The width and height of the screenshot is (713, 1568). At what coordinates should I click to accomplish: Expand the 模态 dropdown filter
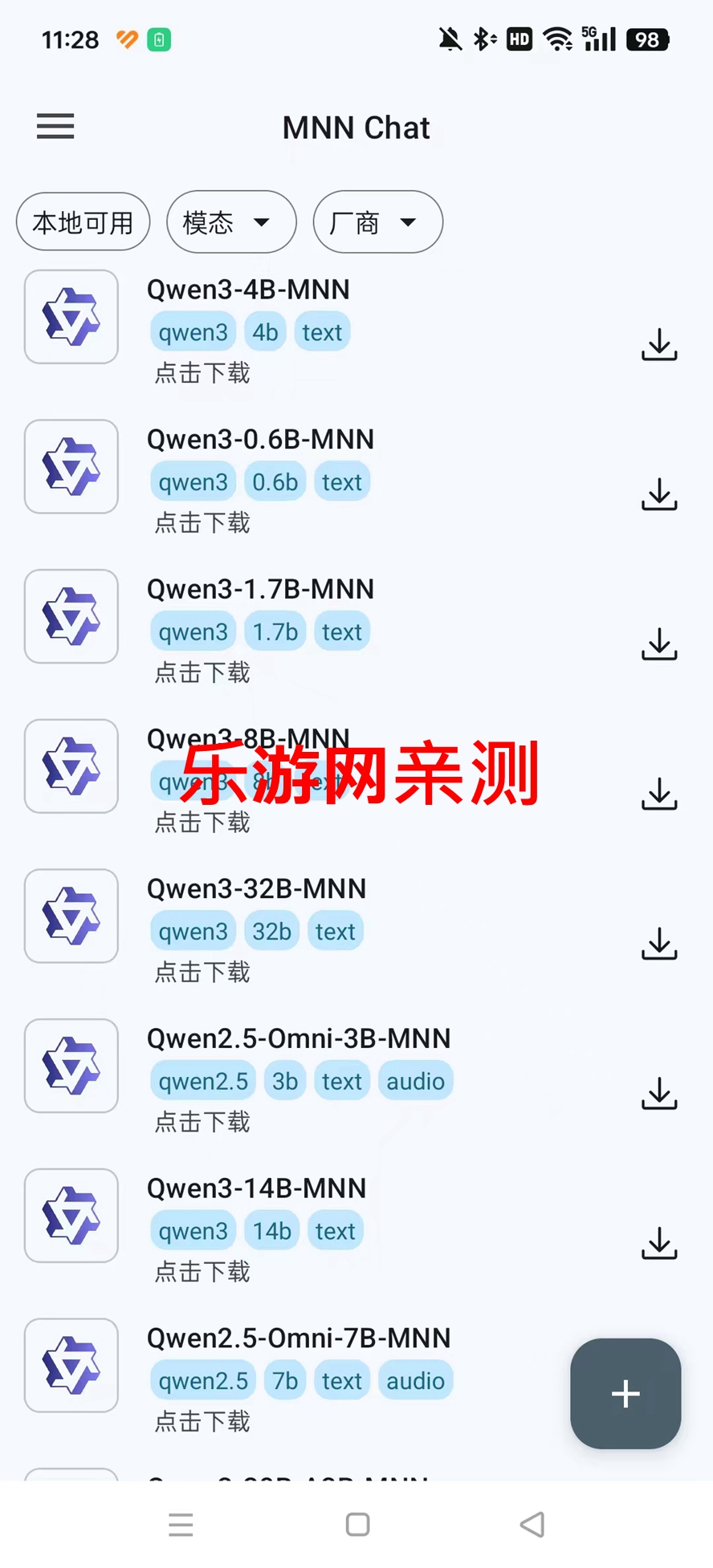(x=231, y=222)
